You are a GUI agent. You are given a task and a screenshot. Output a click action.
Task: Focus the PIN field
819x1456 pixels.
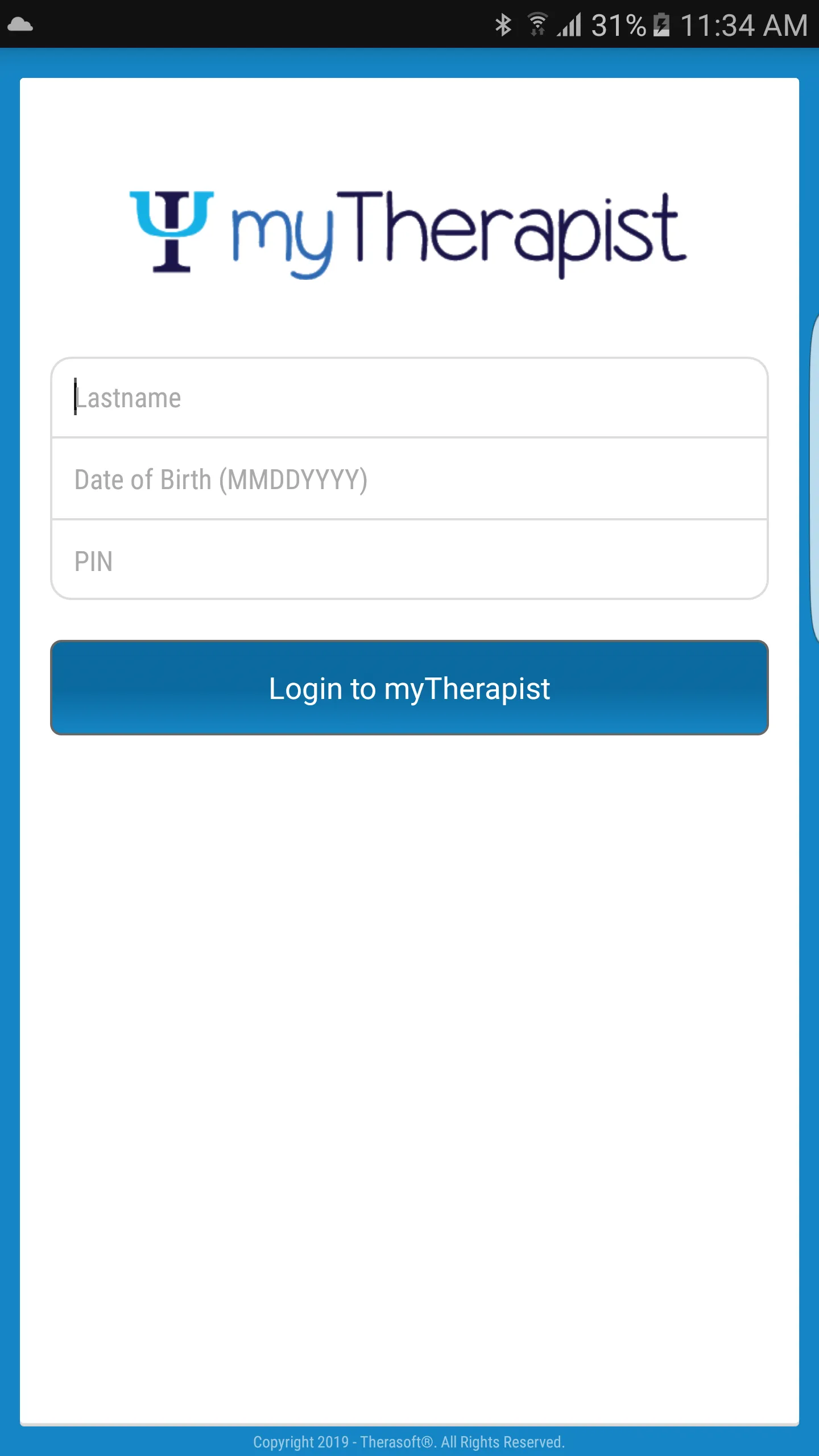[409, 561]
